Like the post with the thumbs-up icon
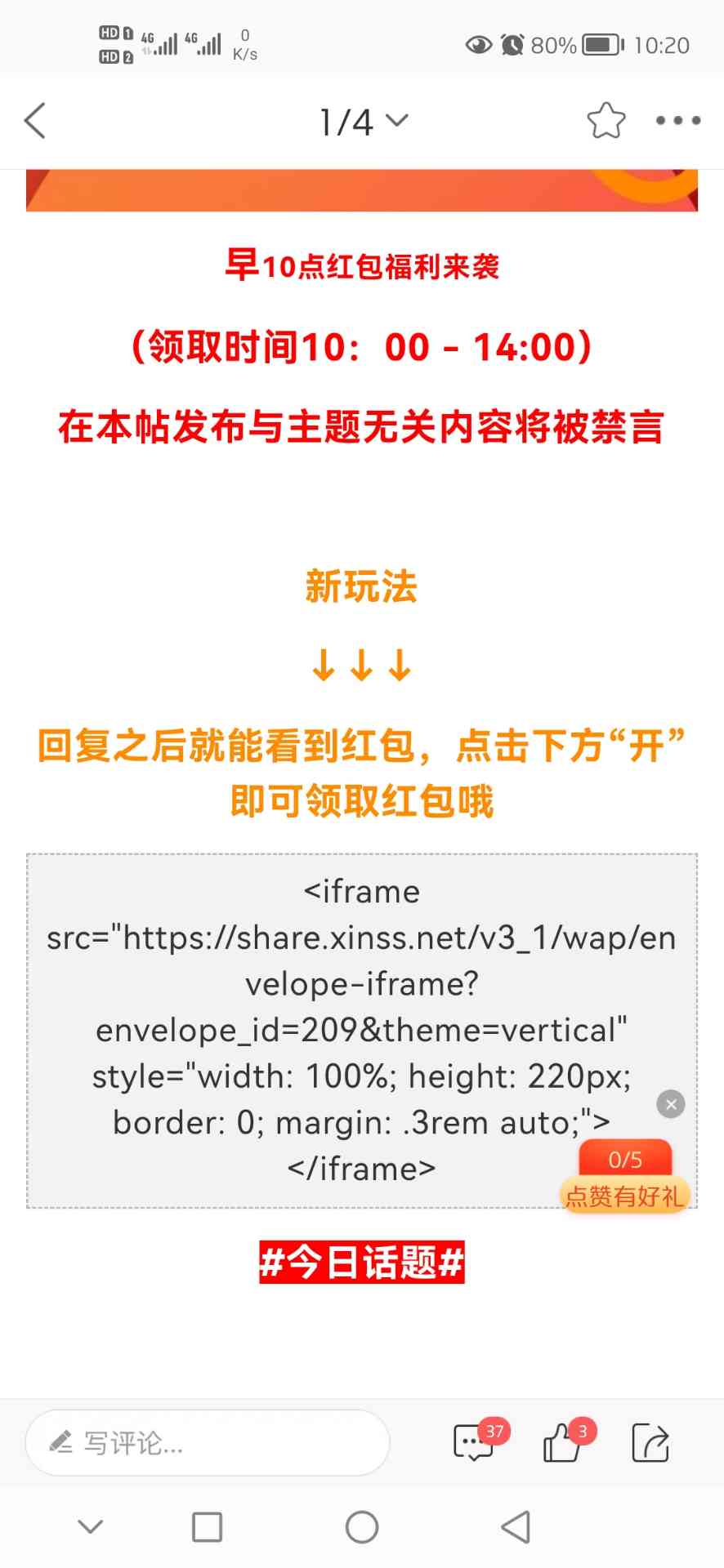The image size is (724, 1568). [564, 1445]
